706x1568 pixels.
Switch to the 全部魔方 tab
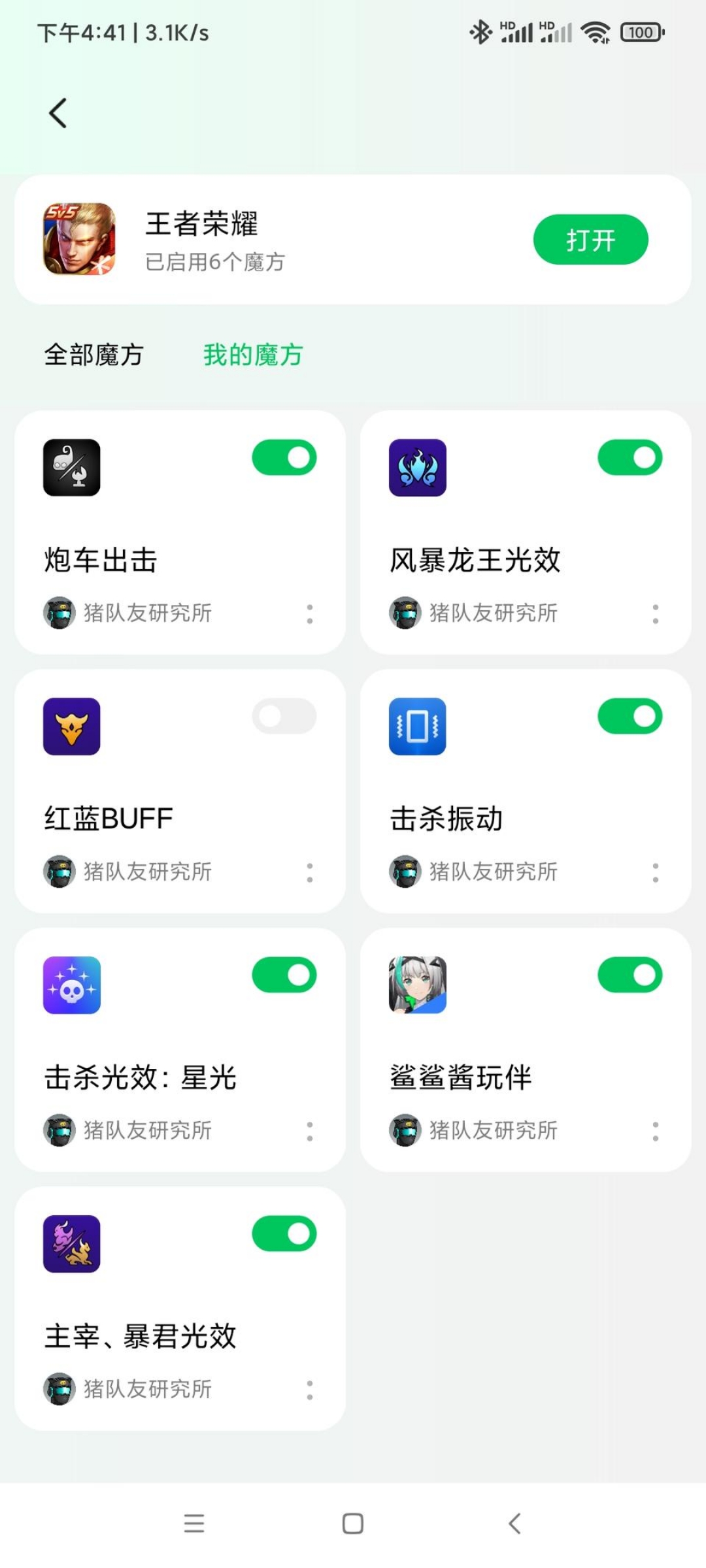pyautogui.click(x=93, y=355)
